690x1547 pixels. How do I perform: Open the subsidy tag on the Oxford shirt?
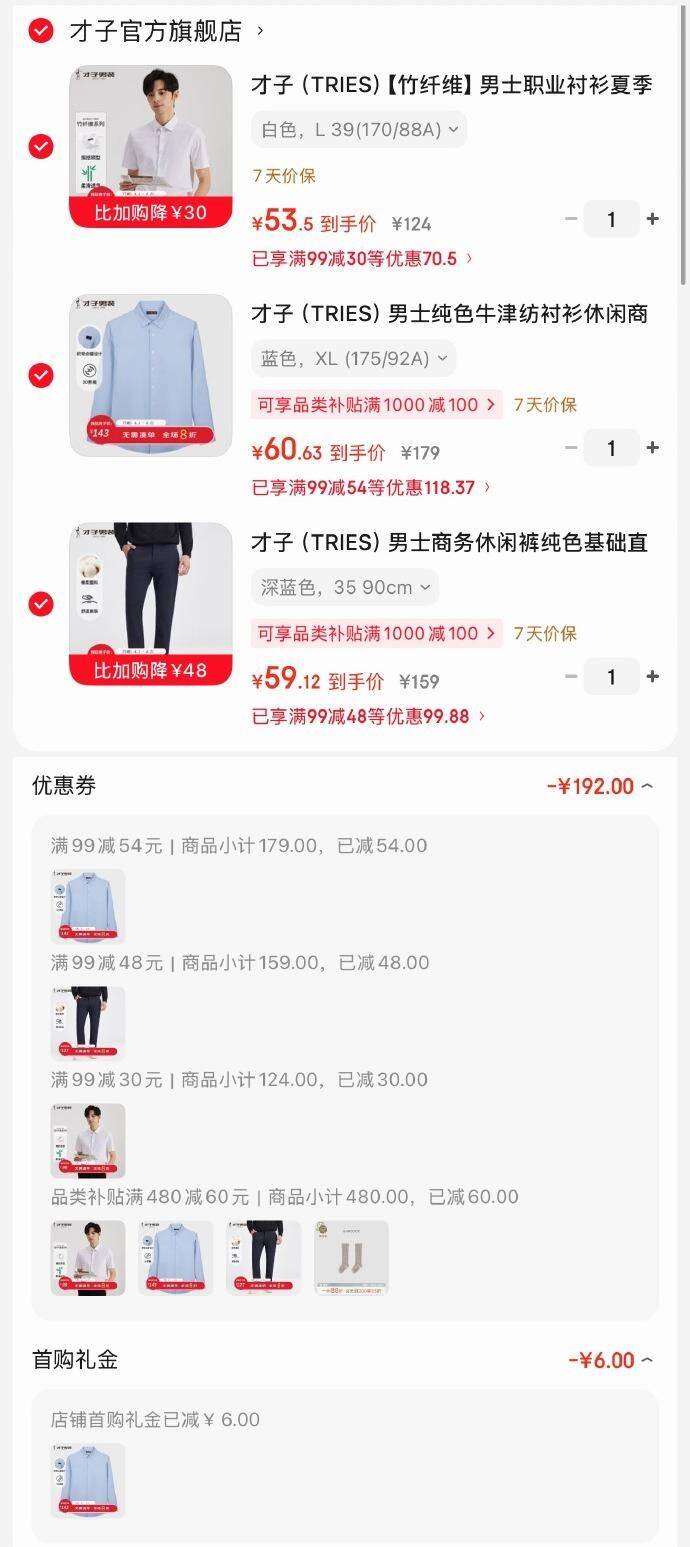[376, 405]
